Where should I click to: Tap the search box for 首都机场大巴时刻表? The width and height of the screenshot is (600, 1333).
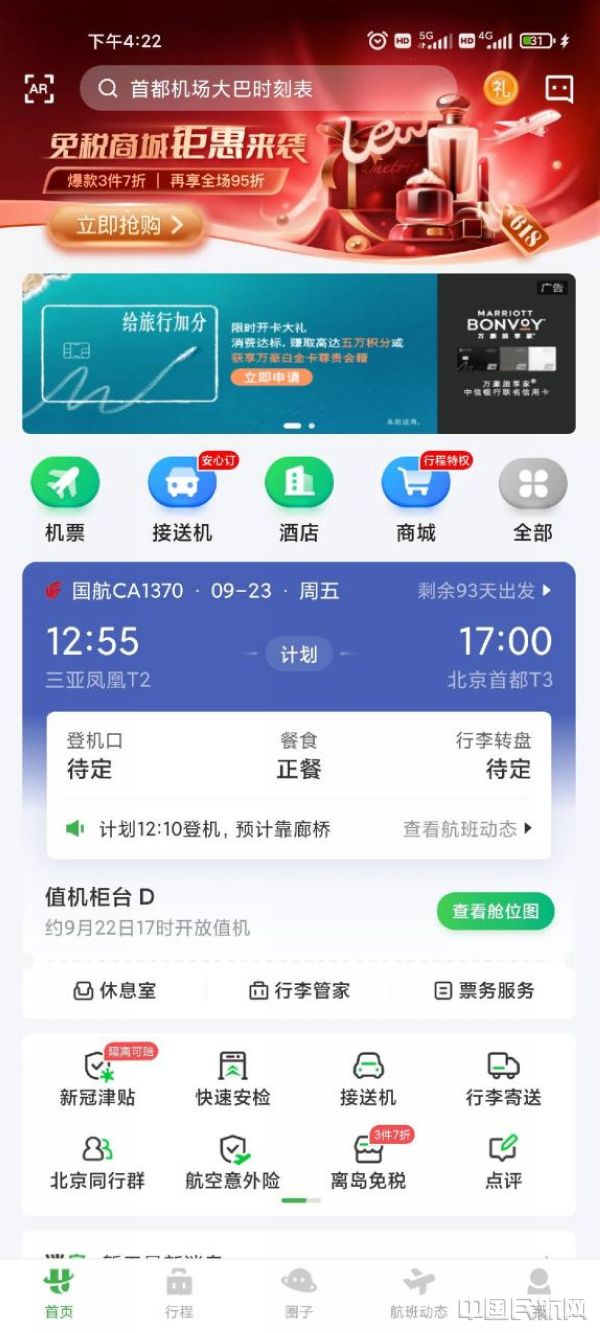[268, 89]
